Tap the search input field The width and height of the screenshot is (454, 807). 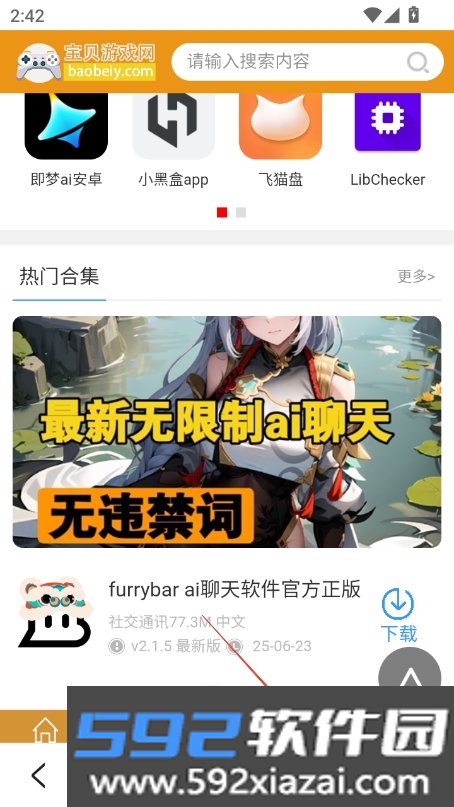(x=307, y=62)
